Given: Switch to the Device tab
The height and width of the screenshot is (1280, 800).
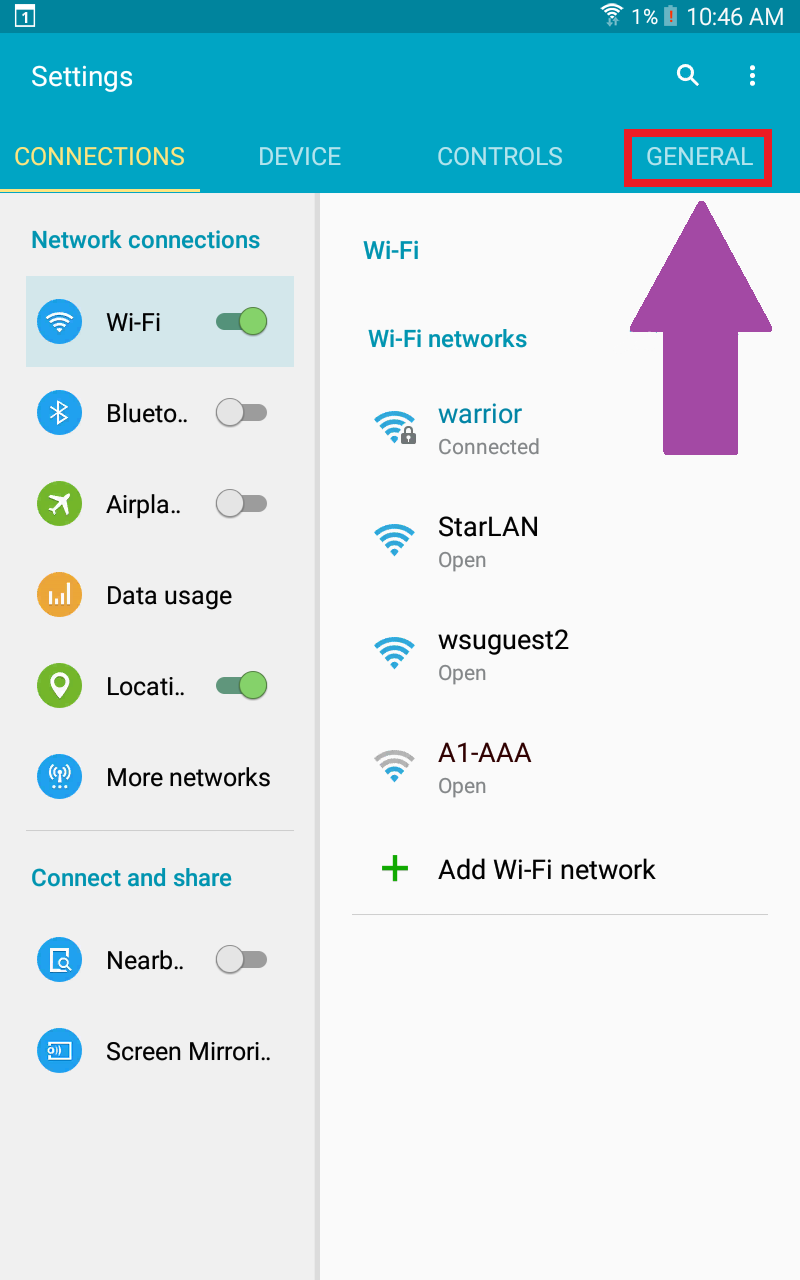Looking at the screenshot, I should [x=299, y=157].
